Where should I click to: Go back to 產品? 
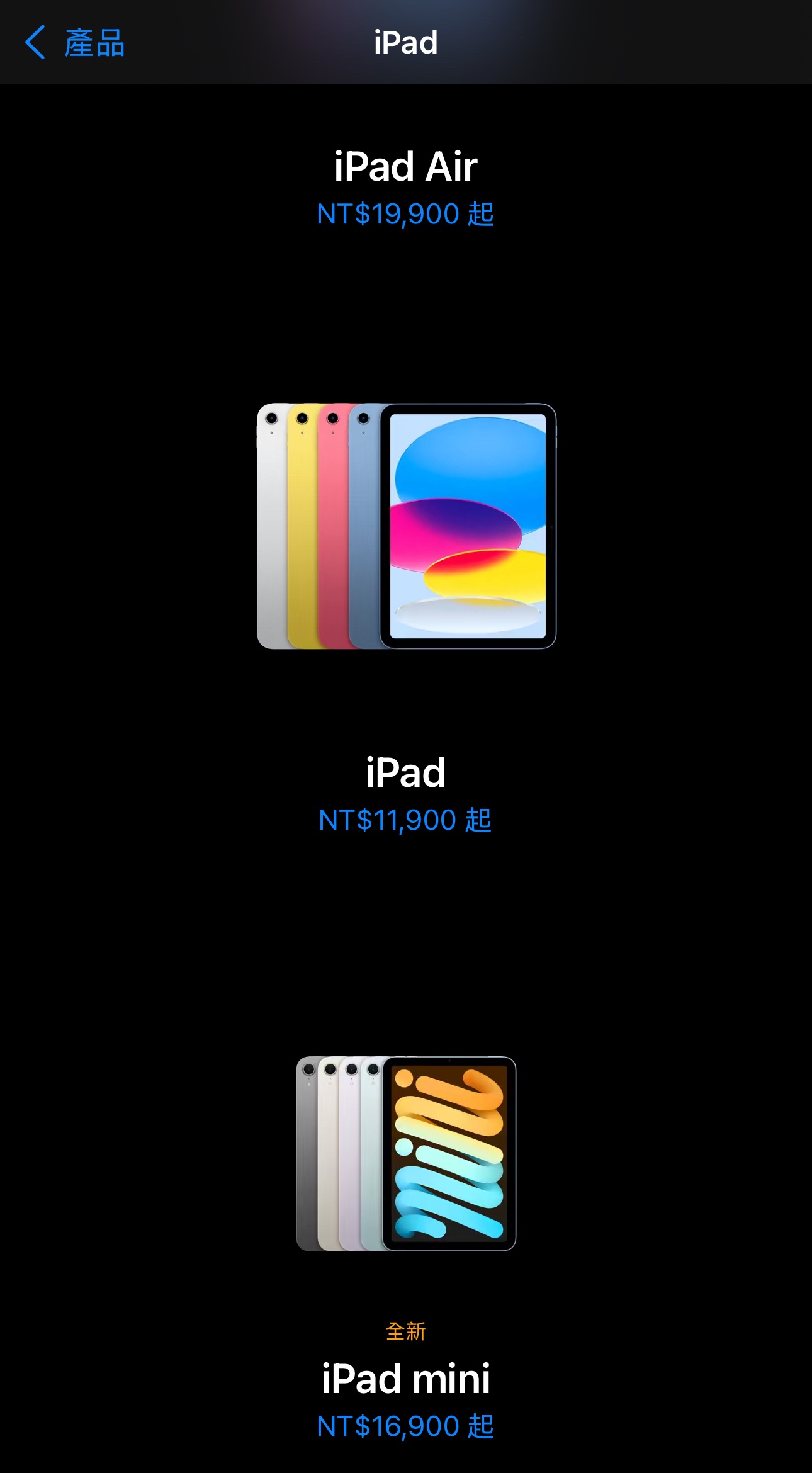point(76,43)
